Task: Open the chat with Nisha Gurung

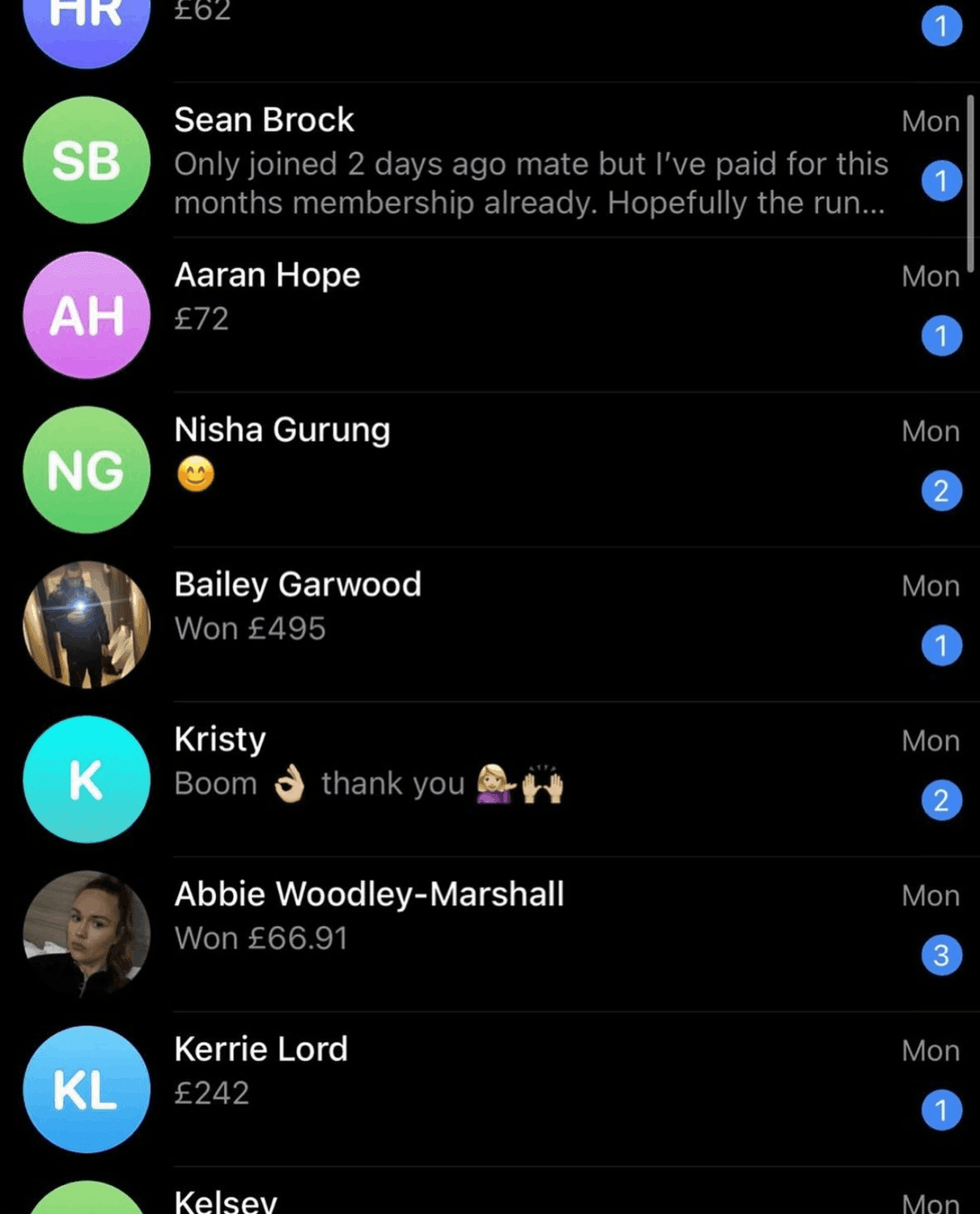Action: click(x=530, y=469)
